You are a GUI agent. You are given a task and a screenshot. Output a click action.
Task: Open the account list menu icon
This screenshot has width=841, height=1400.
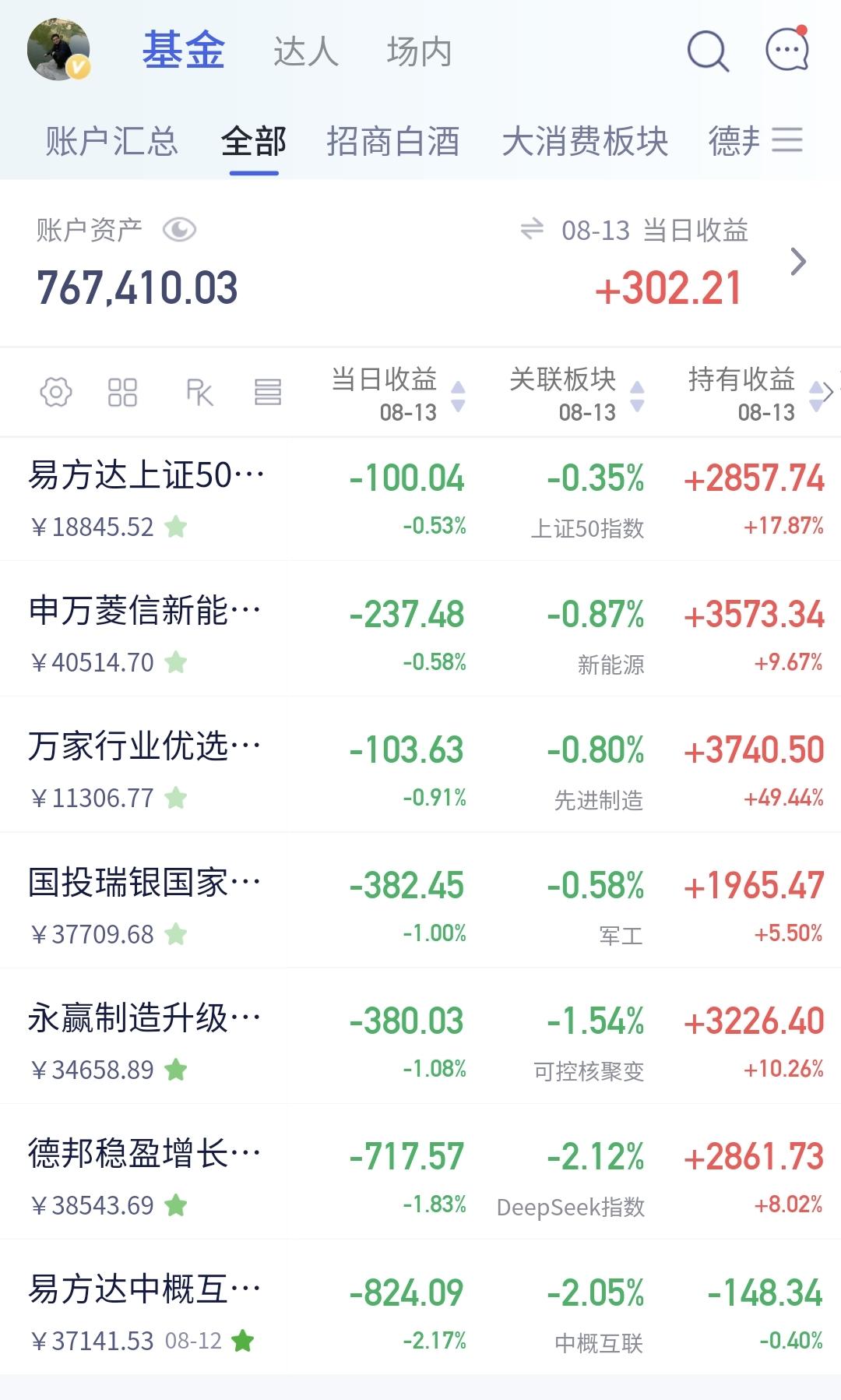787,140
